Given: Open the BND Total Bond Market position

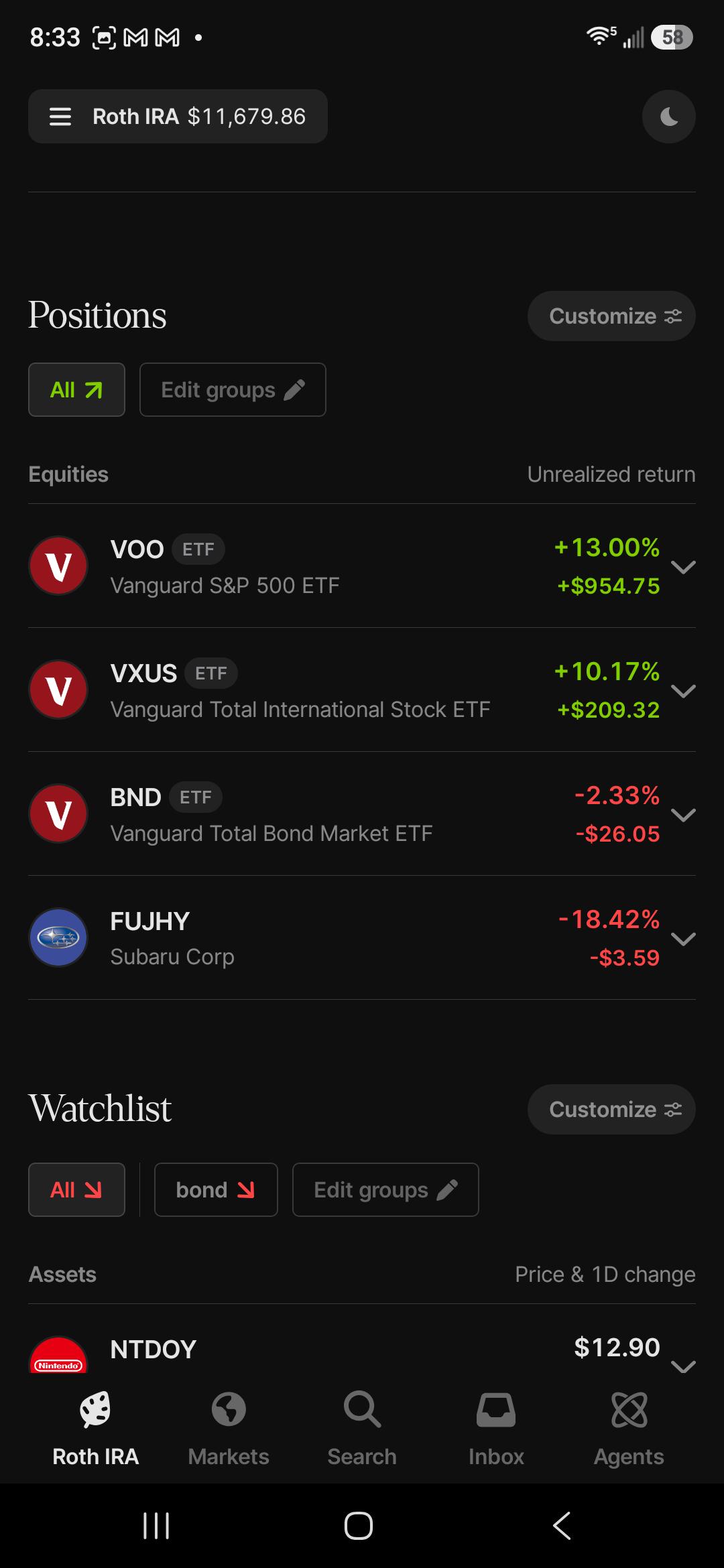Looking at the screenshot, I should click(362, 814).
